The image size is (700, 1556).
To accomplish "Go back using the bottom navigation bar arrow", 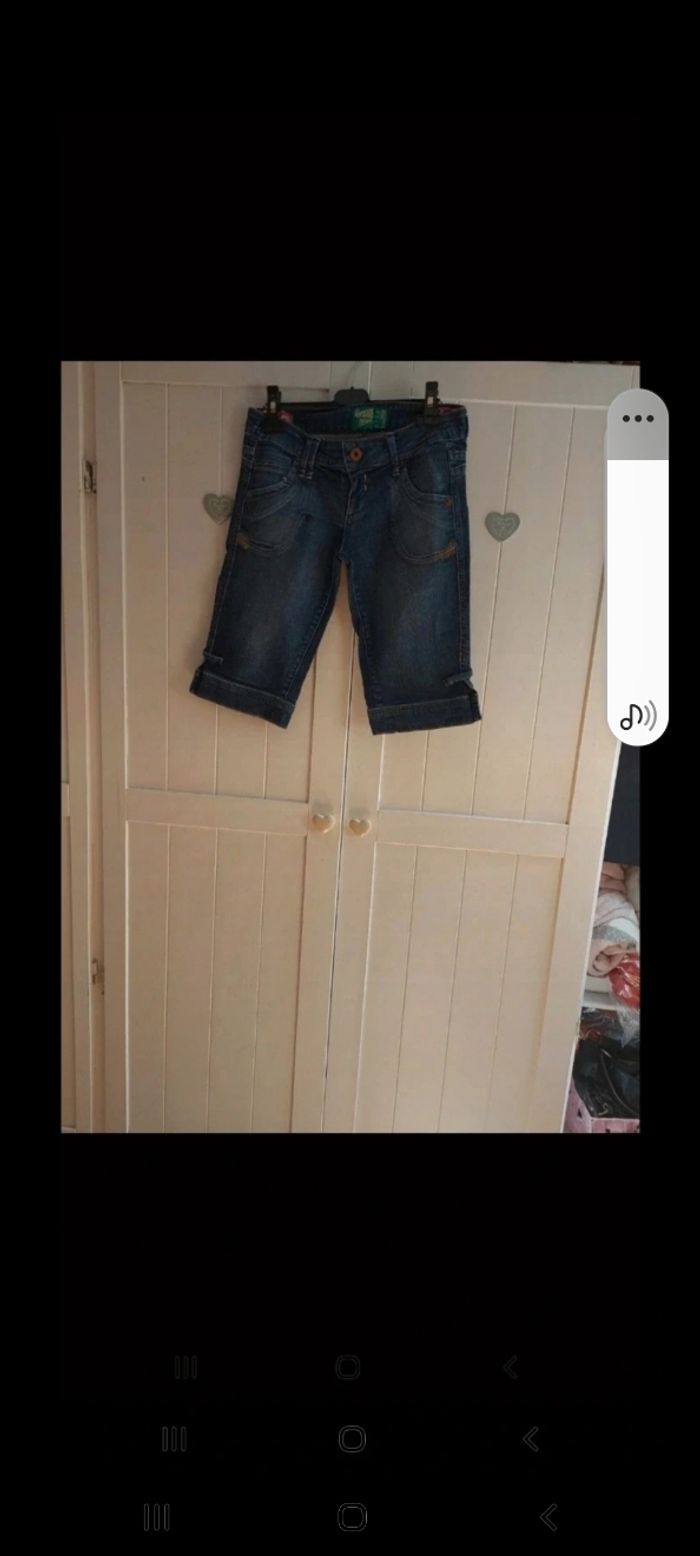I will click(548, 1517).
